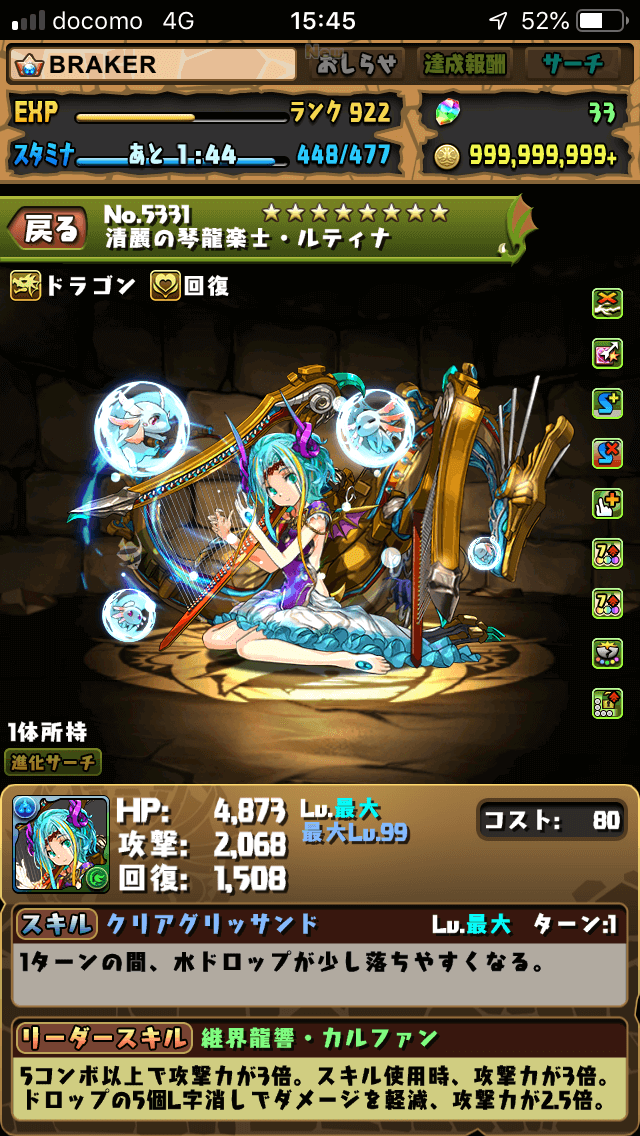The image size is (640, 1136).
Task: Tap the monster portrait icon beside HP
Action: click(61, 844)
